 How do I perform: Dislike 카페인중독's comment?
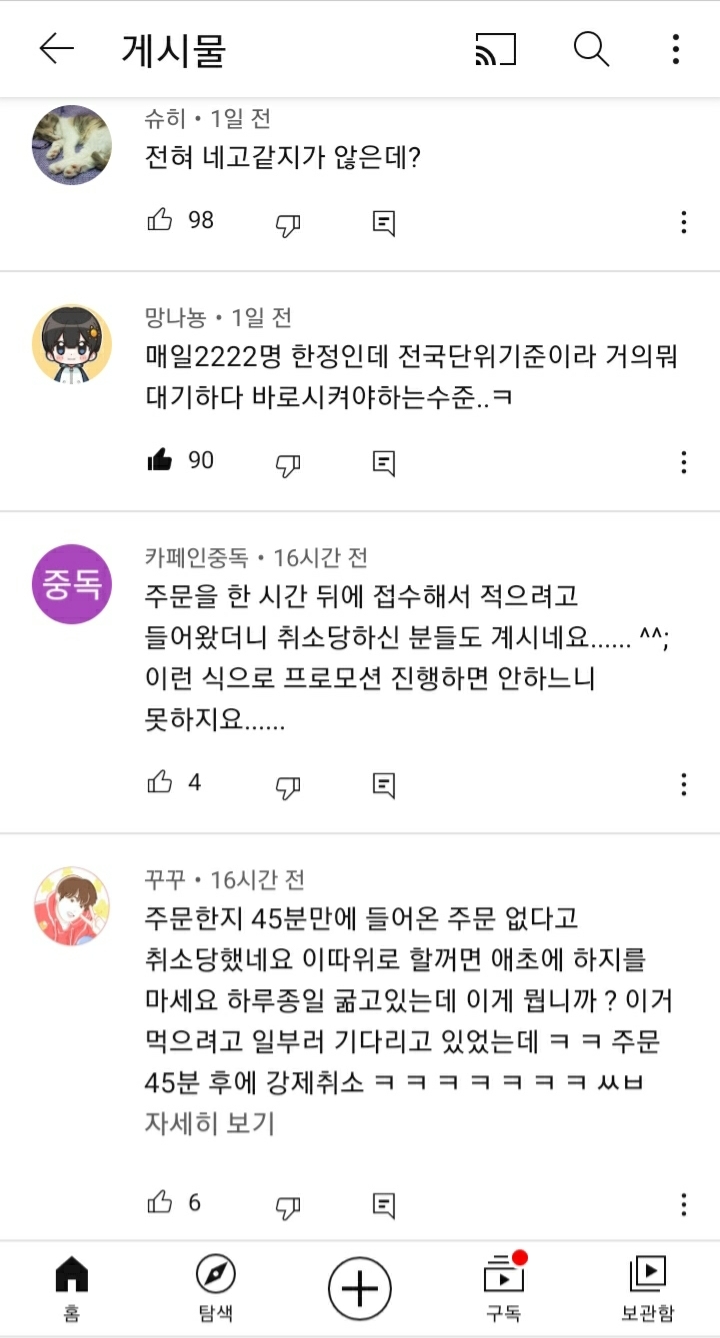pos(288,785)
